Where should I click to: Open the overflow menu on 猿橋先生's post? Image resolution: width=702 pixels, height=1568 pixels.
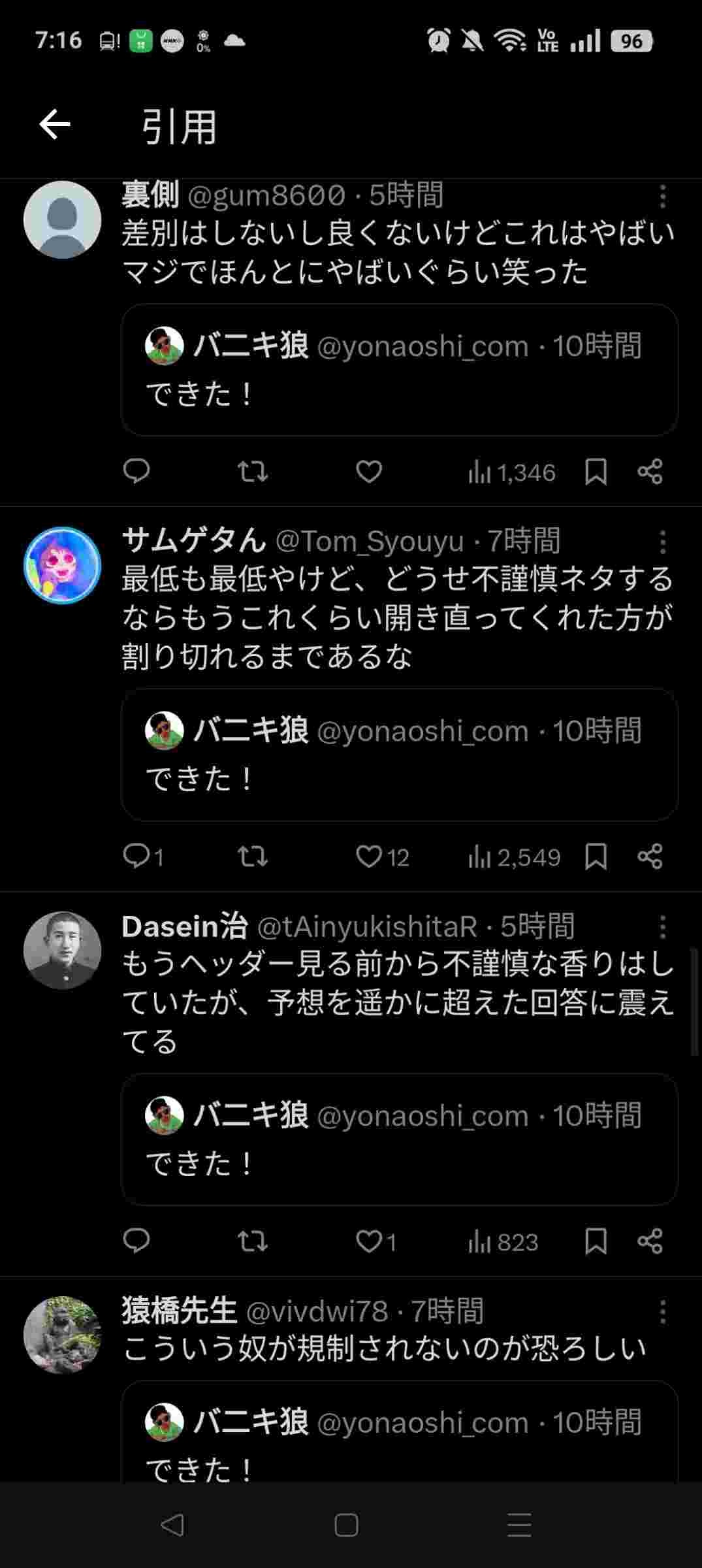click(662, 1312)
